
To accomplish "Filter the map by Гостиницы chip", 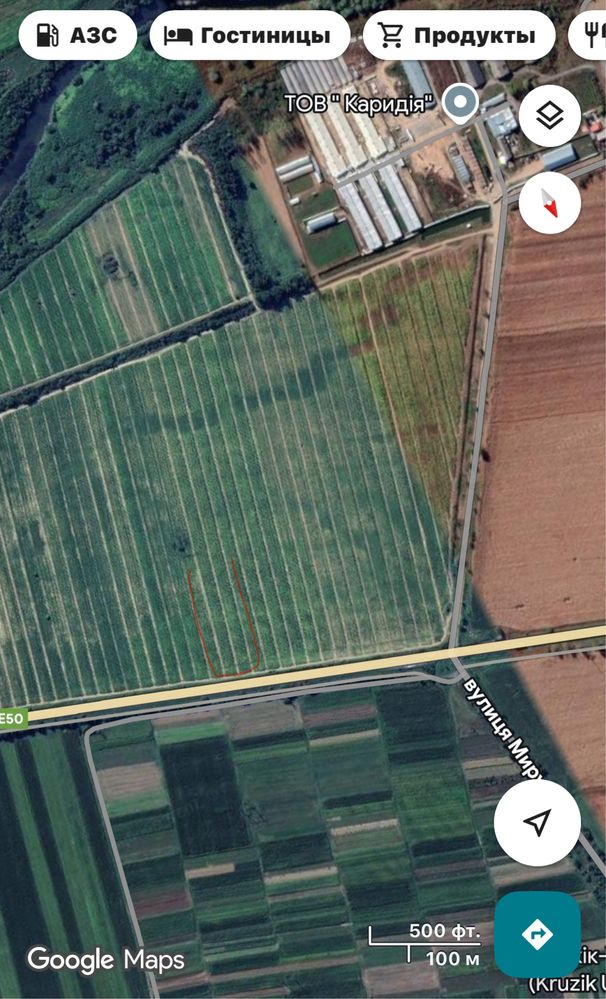I will (x=250, y=35).
